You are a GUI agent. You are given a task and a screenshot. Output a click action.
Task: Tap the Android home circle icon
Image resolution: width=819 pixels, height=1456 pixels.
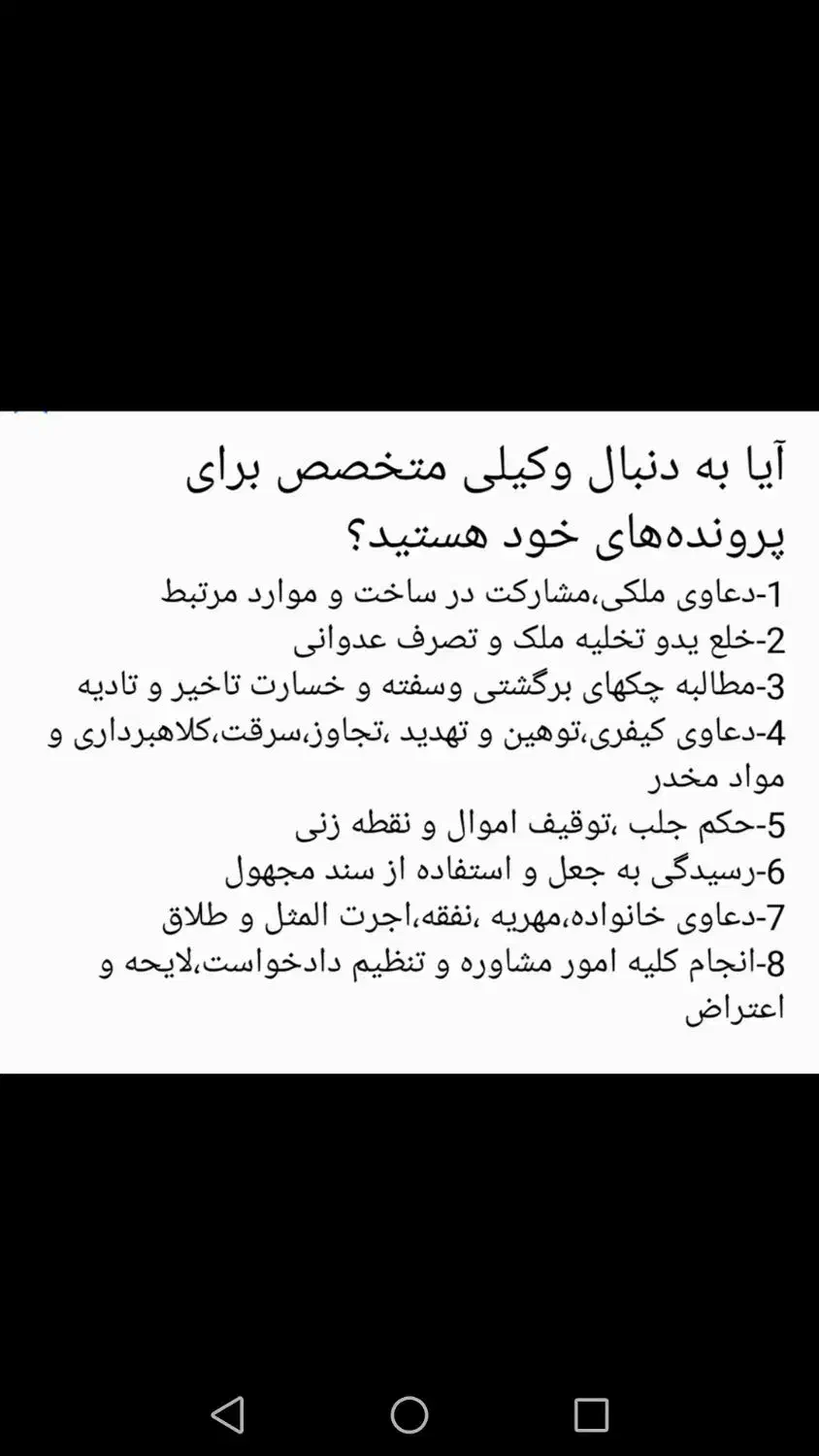click(409, 1414)
